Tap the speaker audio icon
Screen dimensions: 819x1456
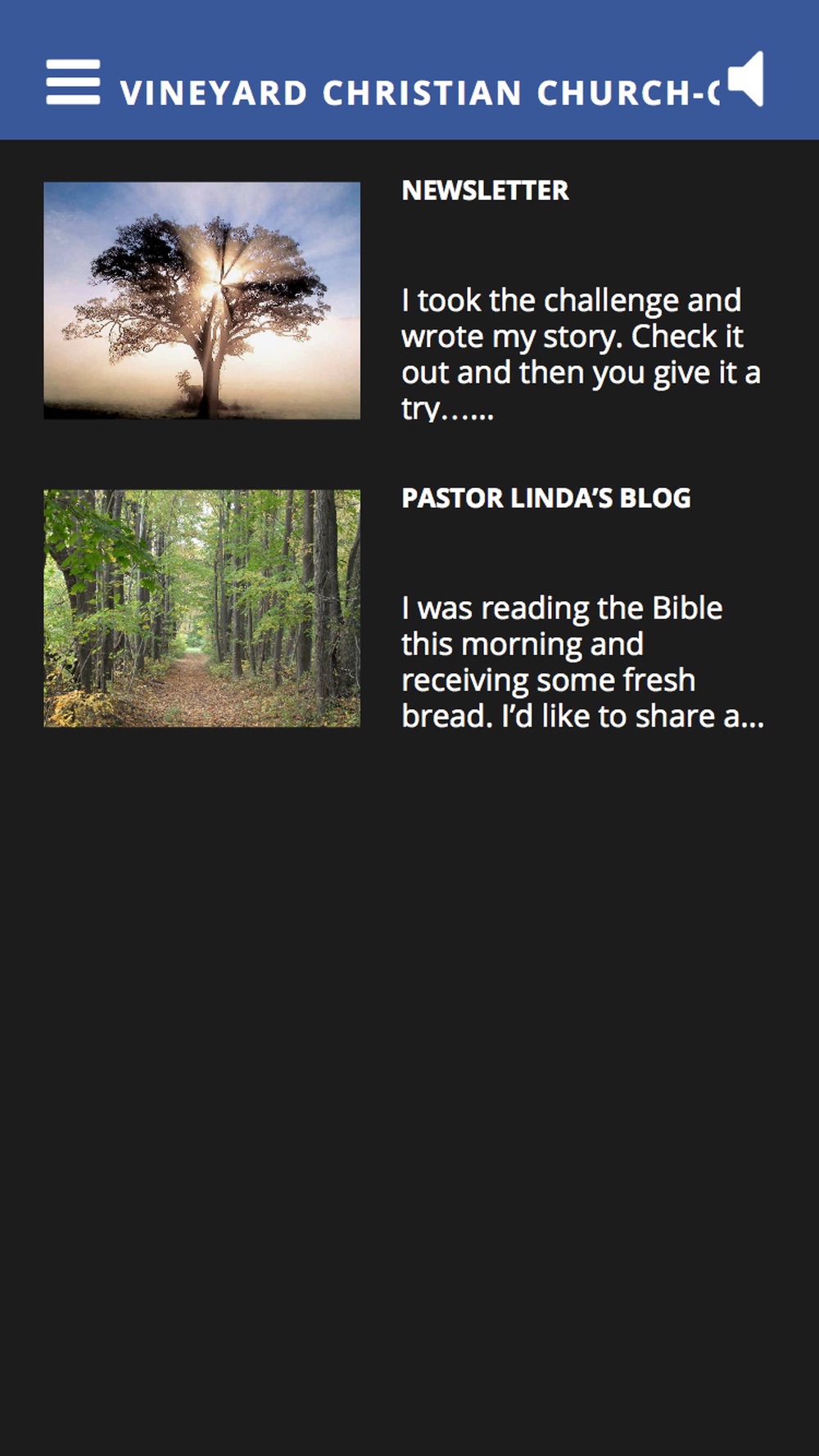(x=747, y=79)
